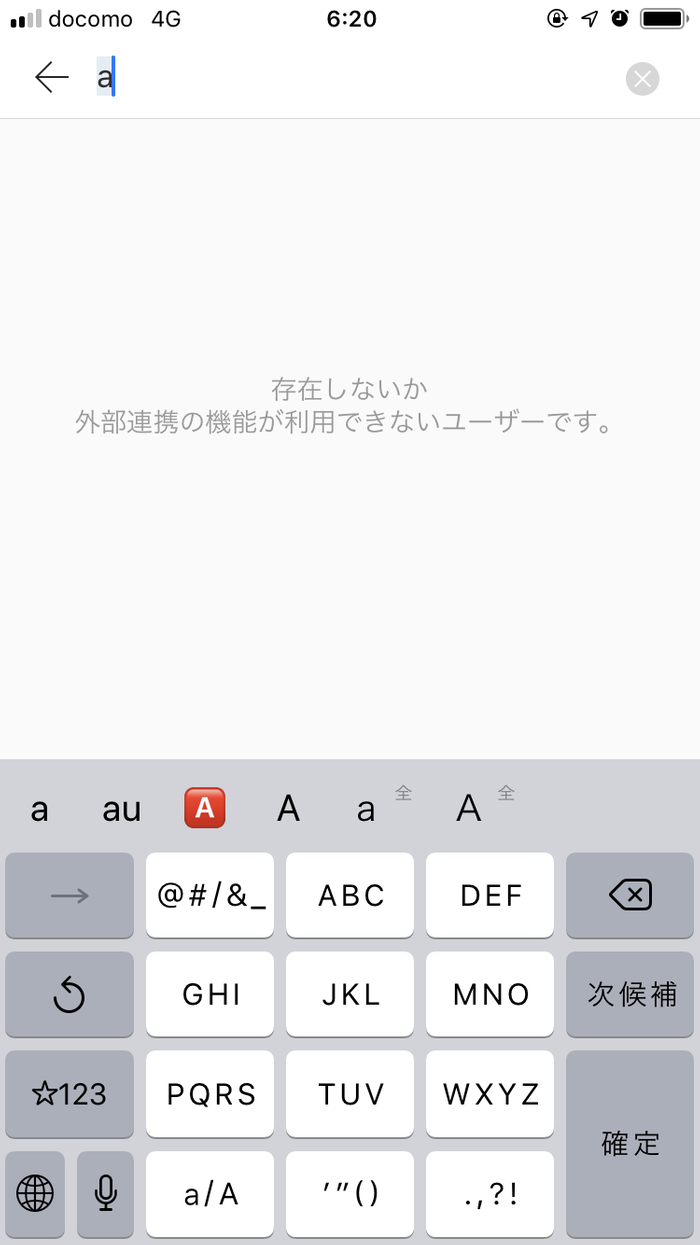Hit the backspace key
Screen dimensions: 700x1245
(x=630, y=895)
